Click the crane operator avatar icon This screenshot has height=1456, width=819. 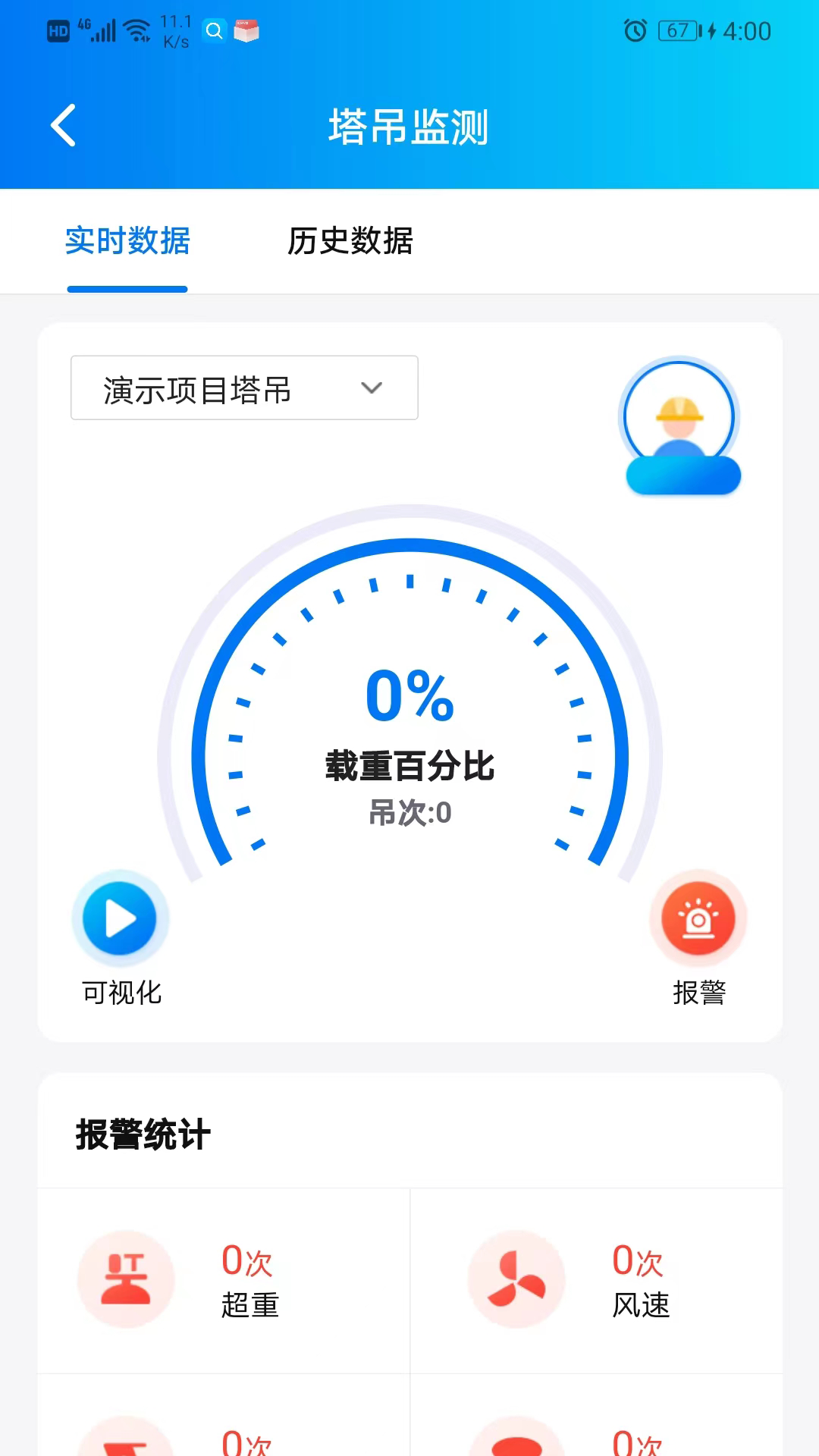click(x=682, y=427)
